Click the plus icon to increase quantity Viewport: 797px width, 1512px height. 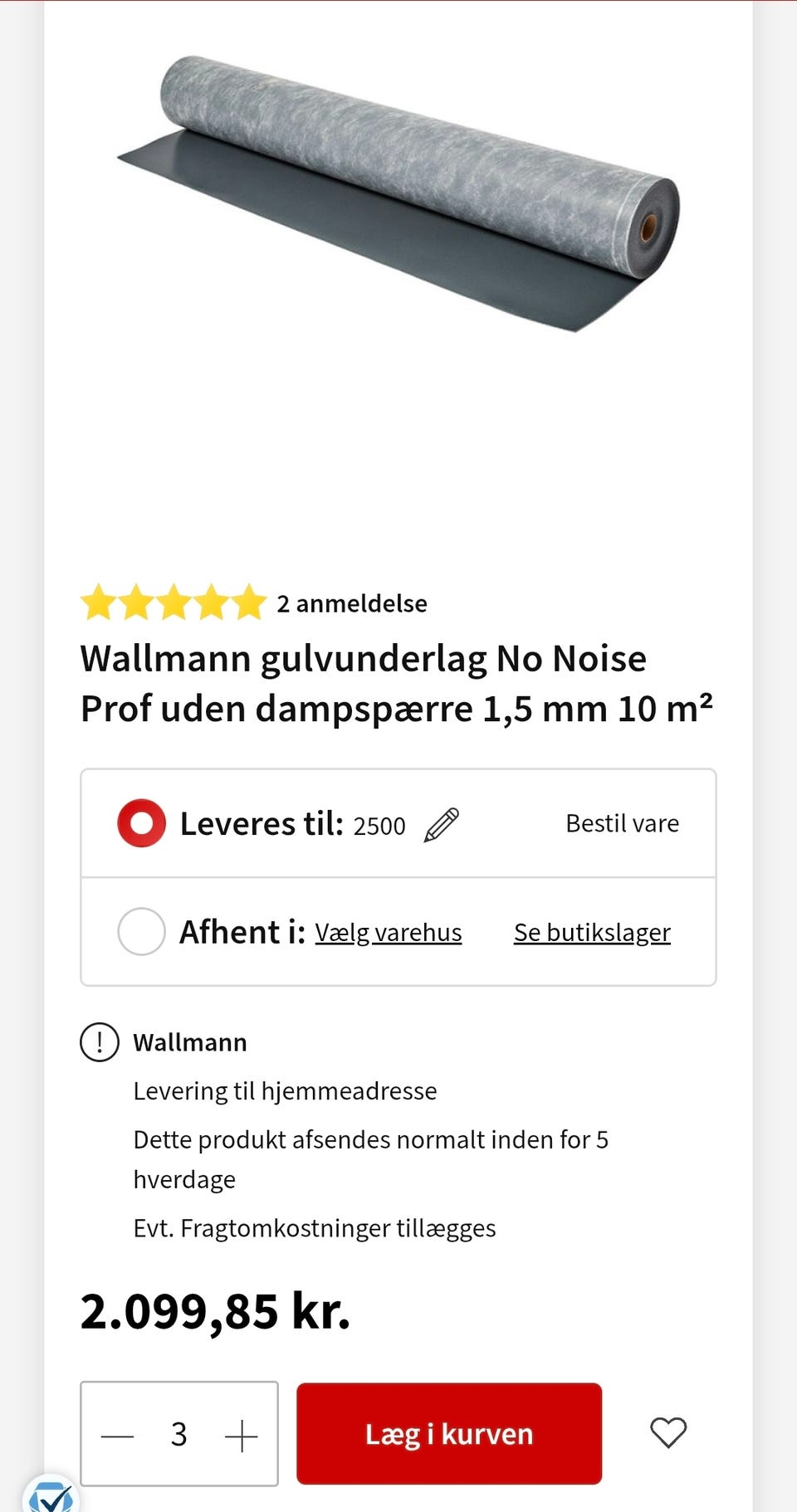coord(241,1435)
